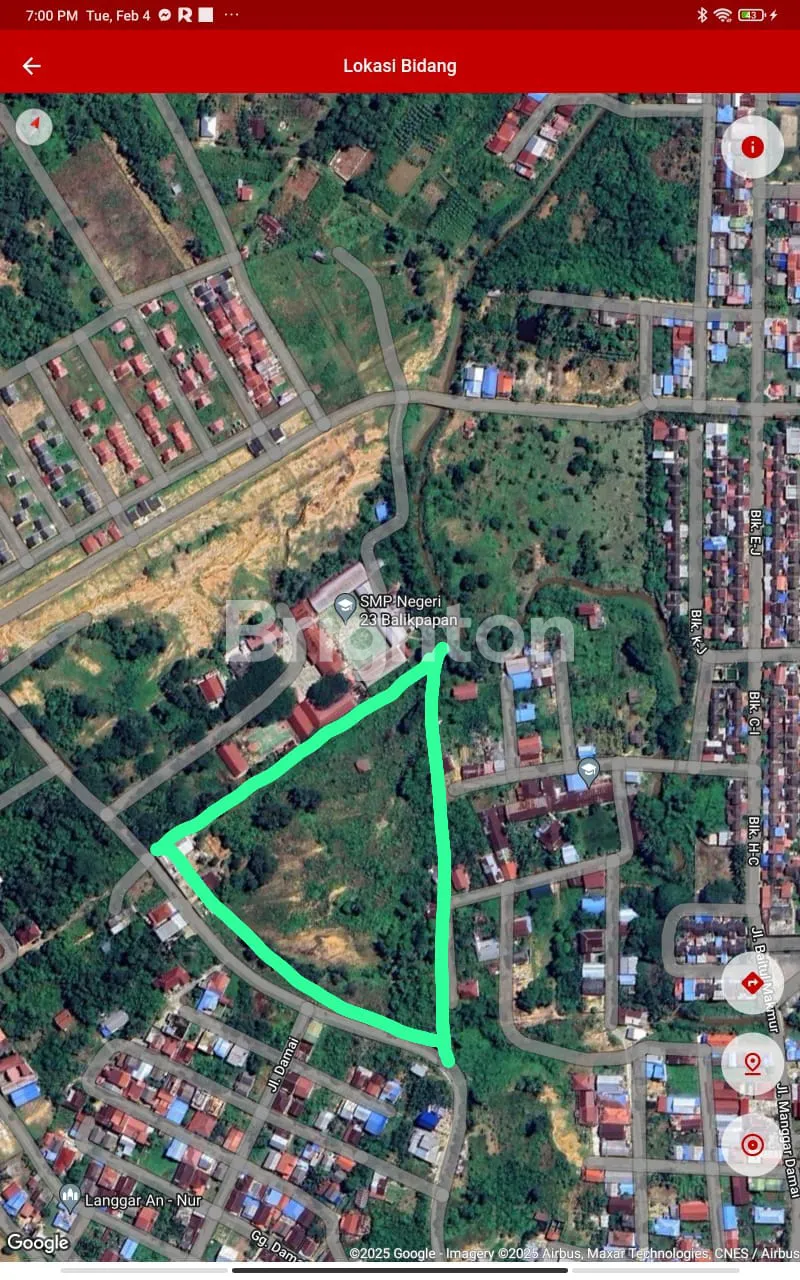The height and width of the screenshot is (1280, 800).
Task: Select the SMP Negeri 23 Balikpapan marker
Action: coord(345,603)
